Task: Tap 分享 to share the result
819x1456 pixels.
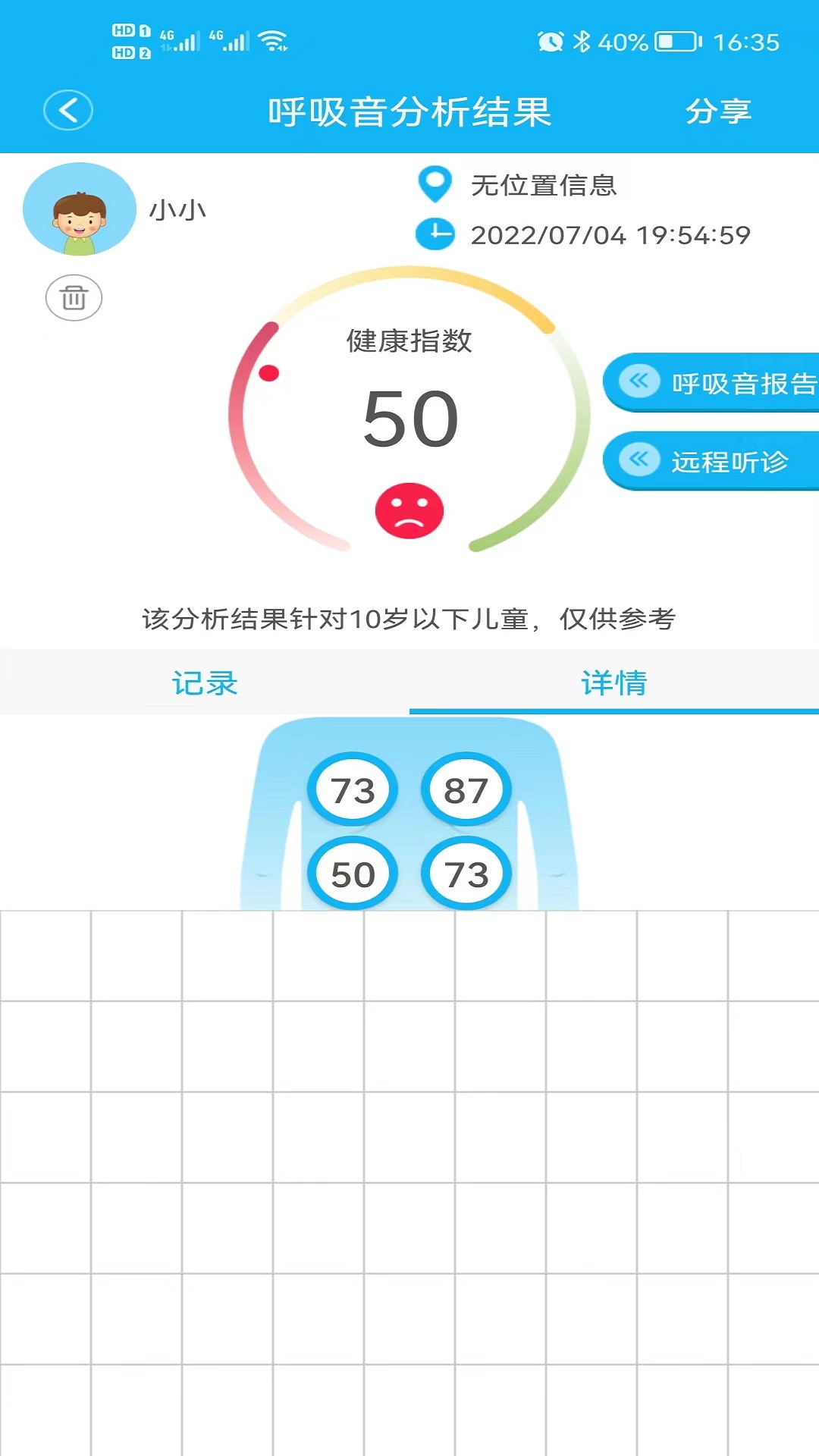Action: pos(718,111)
